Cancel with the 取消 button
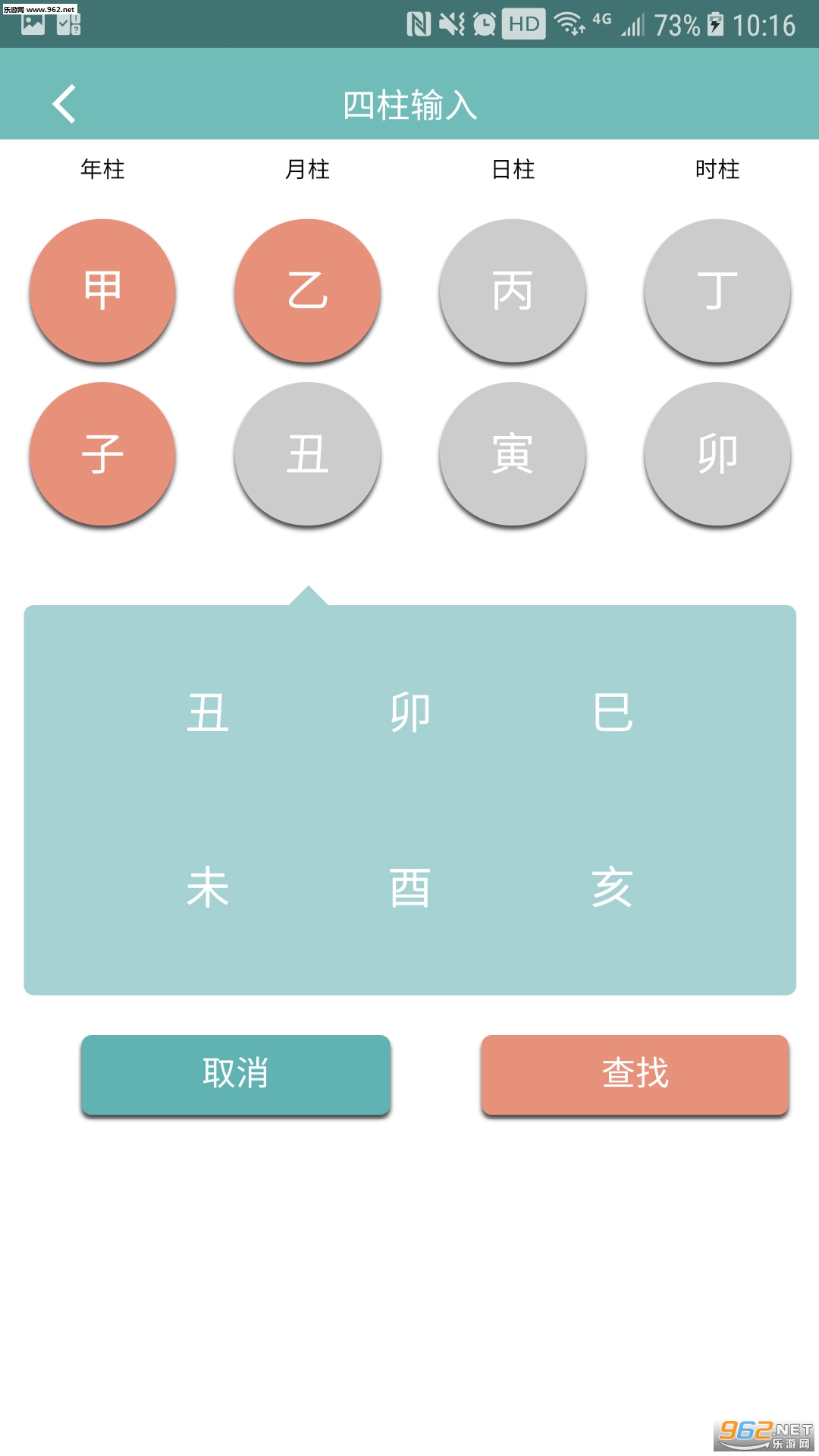Image resolution: width=819 pixels, height=1456 pixels. click(236, 1074)
